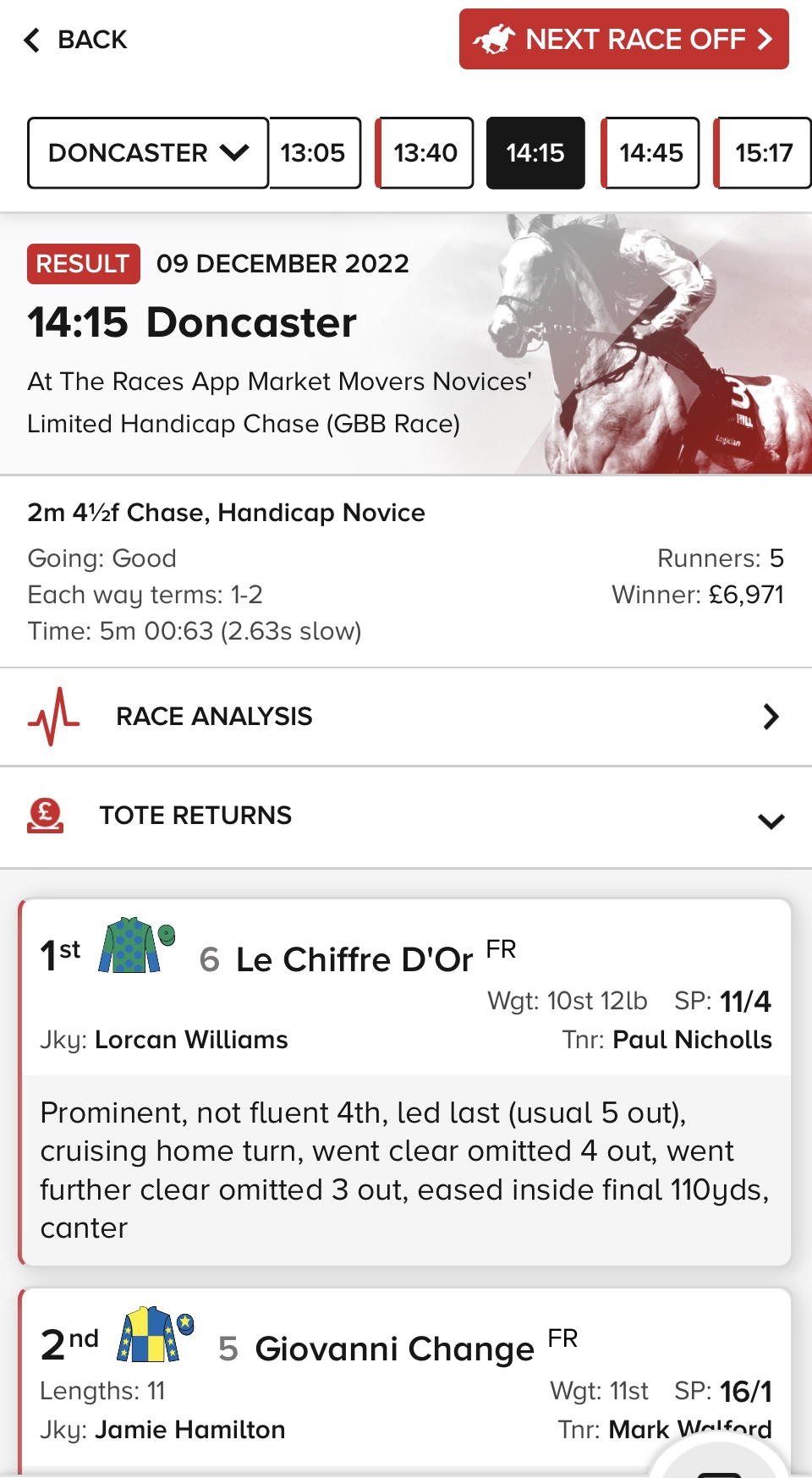Select the 14:15 race time
The height and width of the screenshot is (1478, 812).
coord(535,153)
